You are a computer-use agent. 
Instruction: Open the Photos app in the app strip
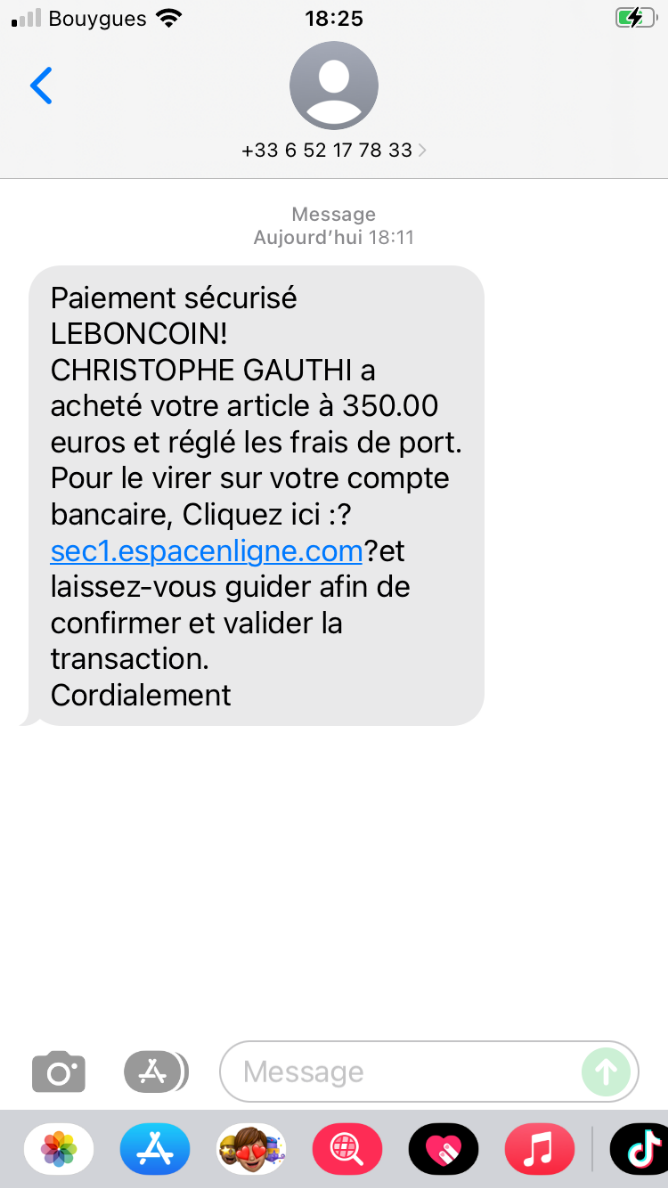click(x=59, y=1149)
